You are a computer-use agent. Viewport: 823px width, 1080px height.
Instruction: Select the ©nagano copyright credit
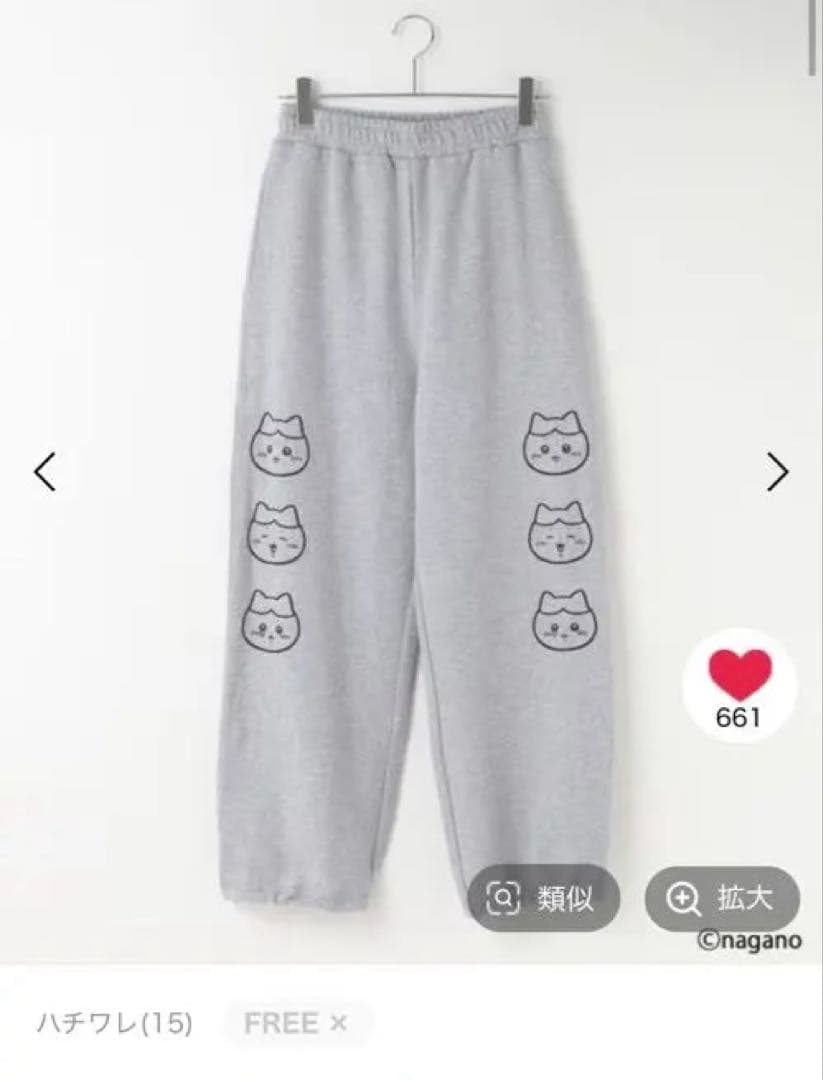[x=753, y=941]
